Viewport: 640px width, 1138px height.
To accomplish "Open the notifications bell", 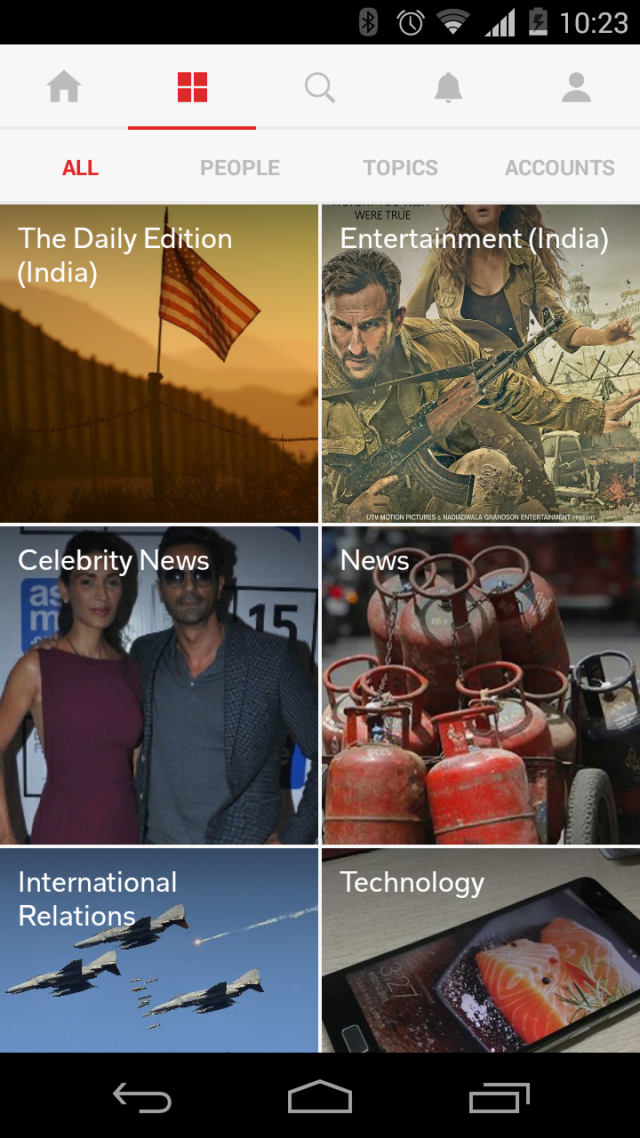I will click(x=448, y=88).
